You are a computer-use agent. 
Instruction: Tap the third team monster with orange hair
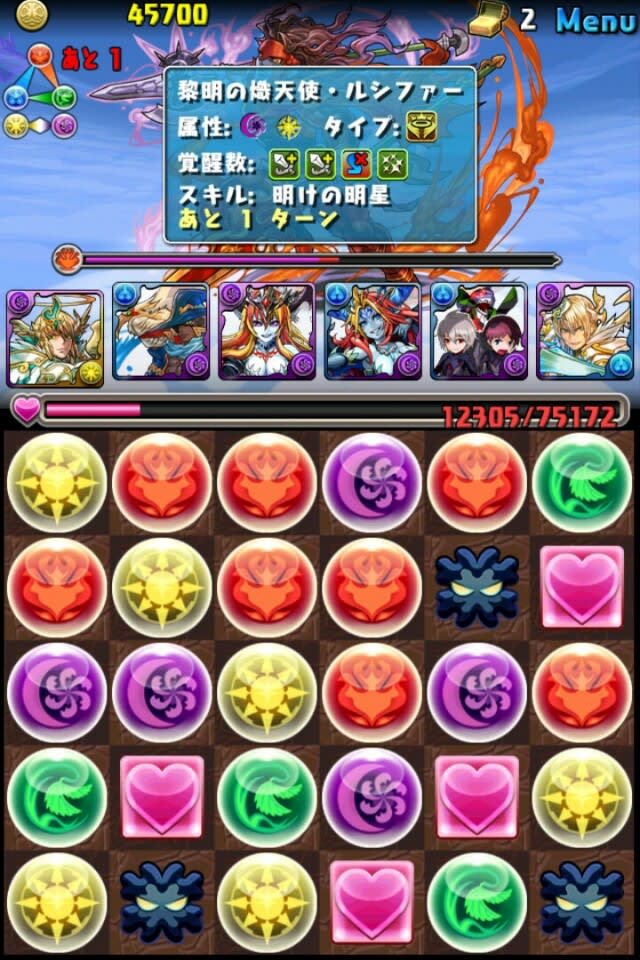pyautogui.click(x=266, y=332)
